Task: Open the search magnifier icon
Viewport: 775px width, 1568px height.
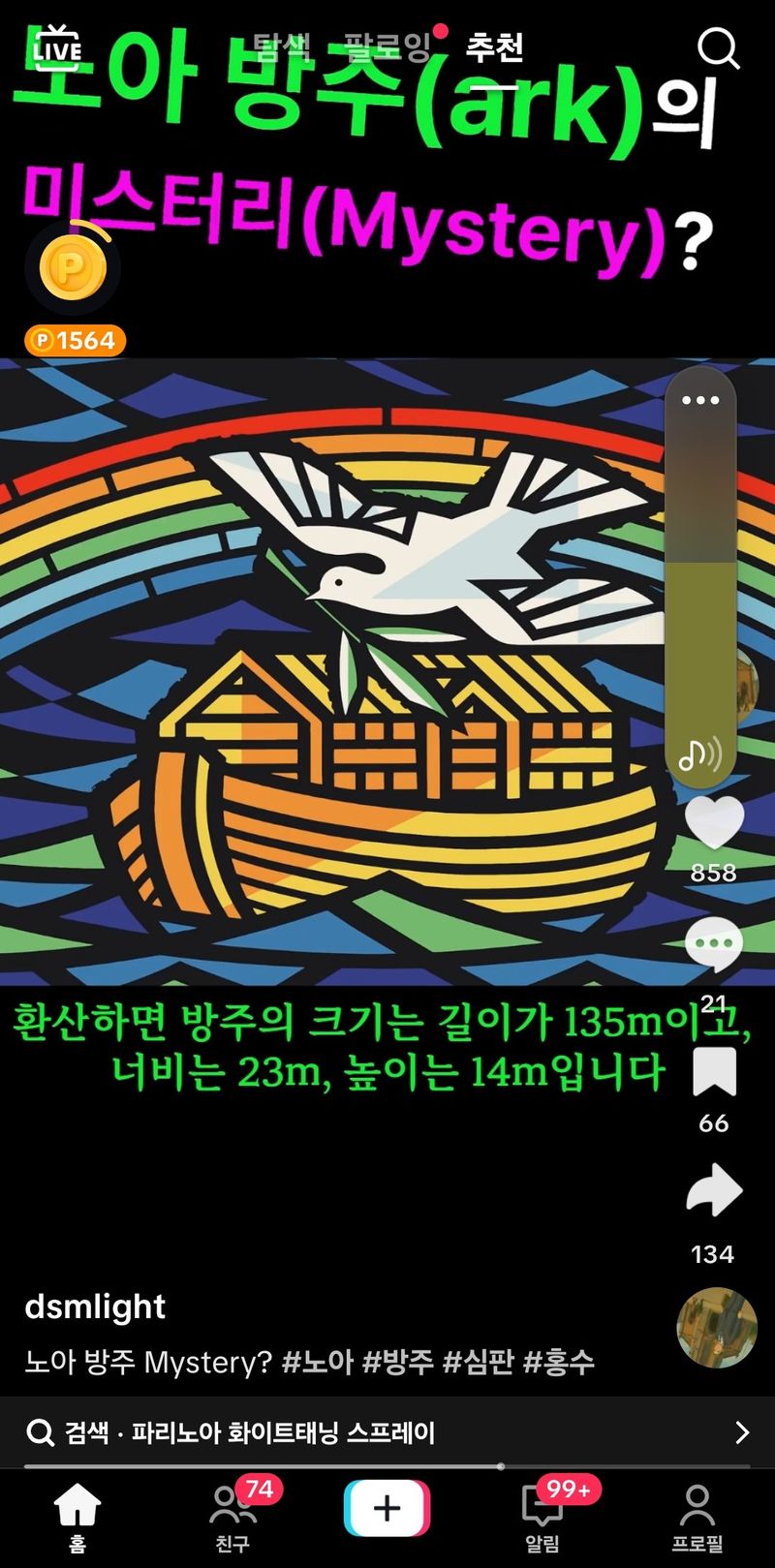Action: [718, 46]
